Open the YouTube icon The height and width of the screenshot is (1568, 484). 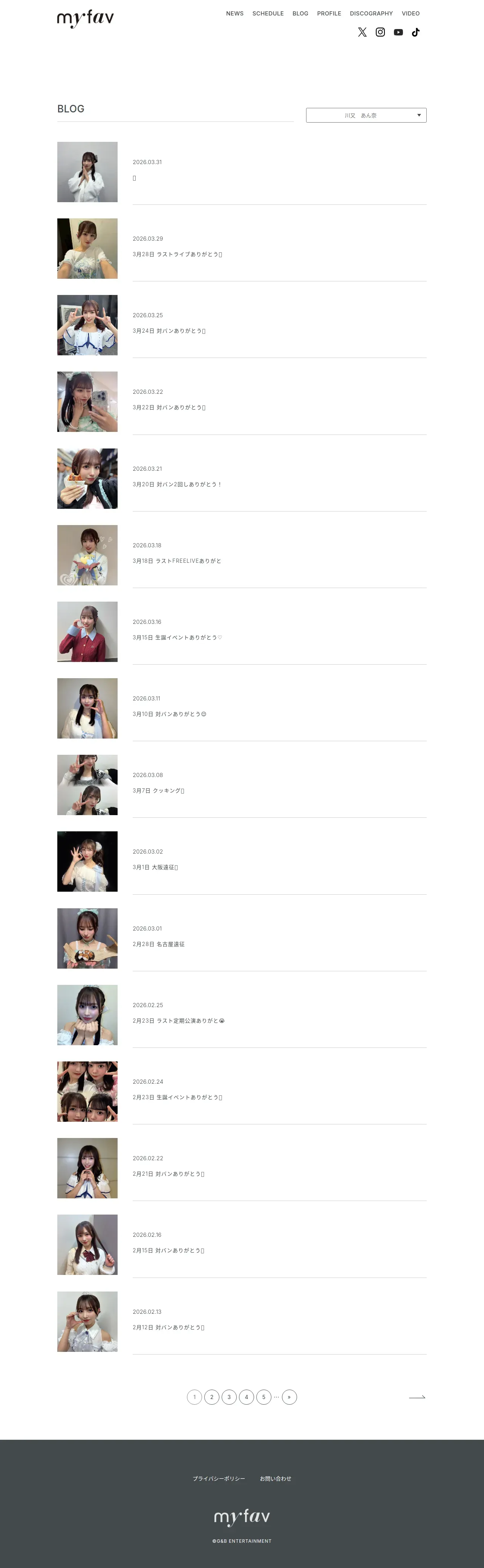click(x=398, y=32)
